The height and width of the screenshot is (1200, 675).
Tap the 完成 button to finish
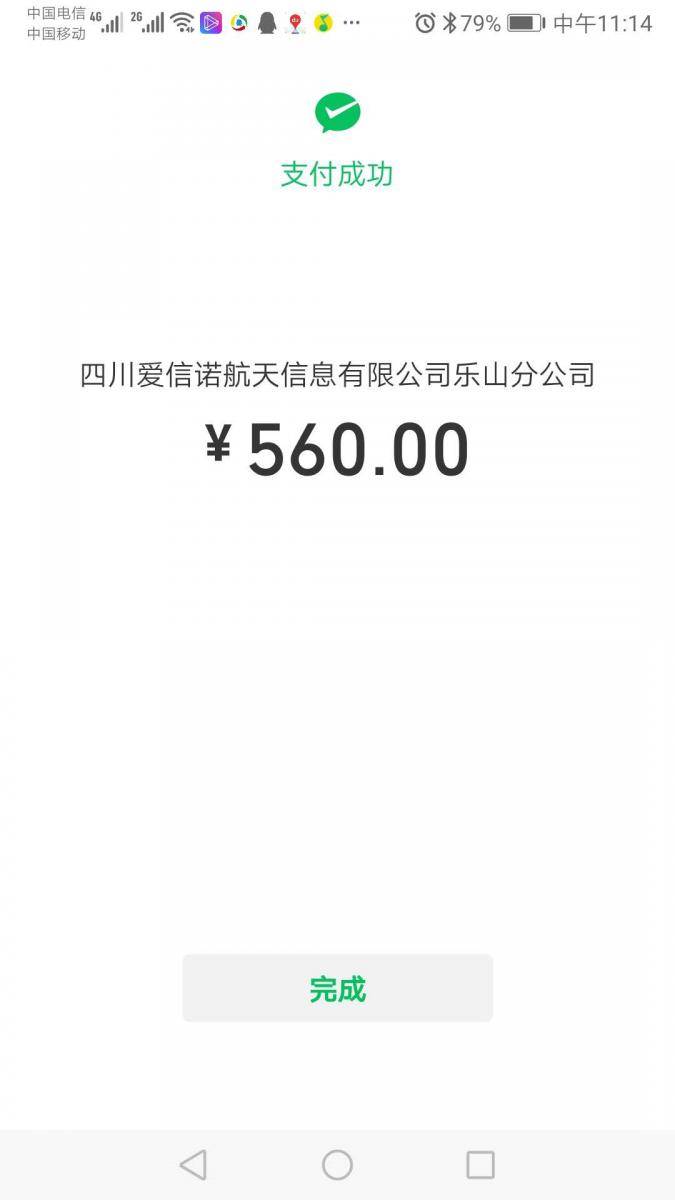pos(337,988)
